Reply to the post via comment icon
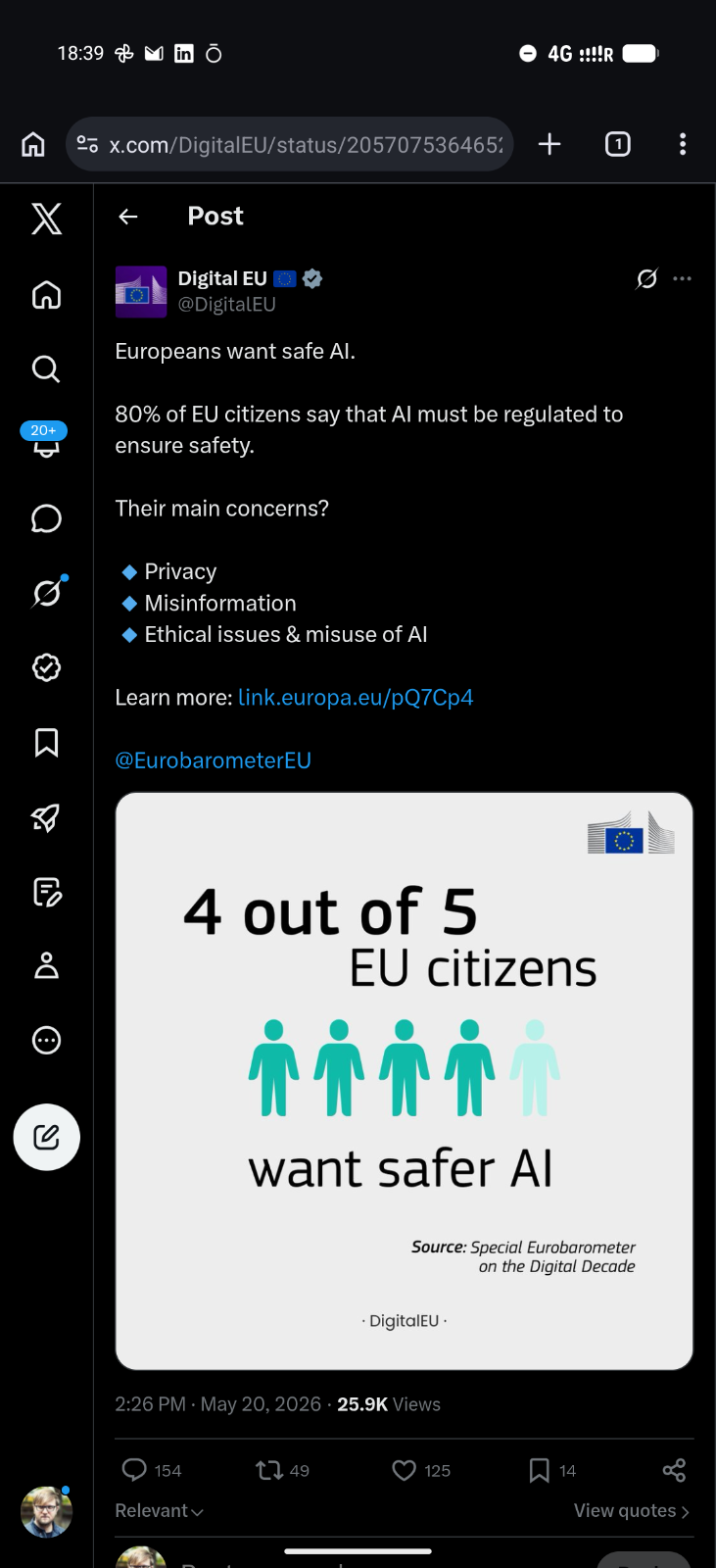Screen dimensions: 716x1568 pos(134,1470)
